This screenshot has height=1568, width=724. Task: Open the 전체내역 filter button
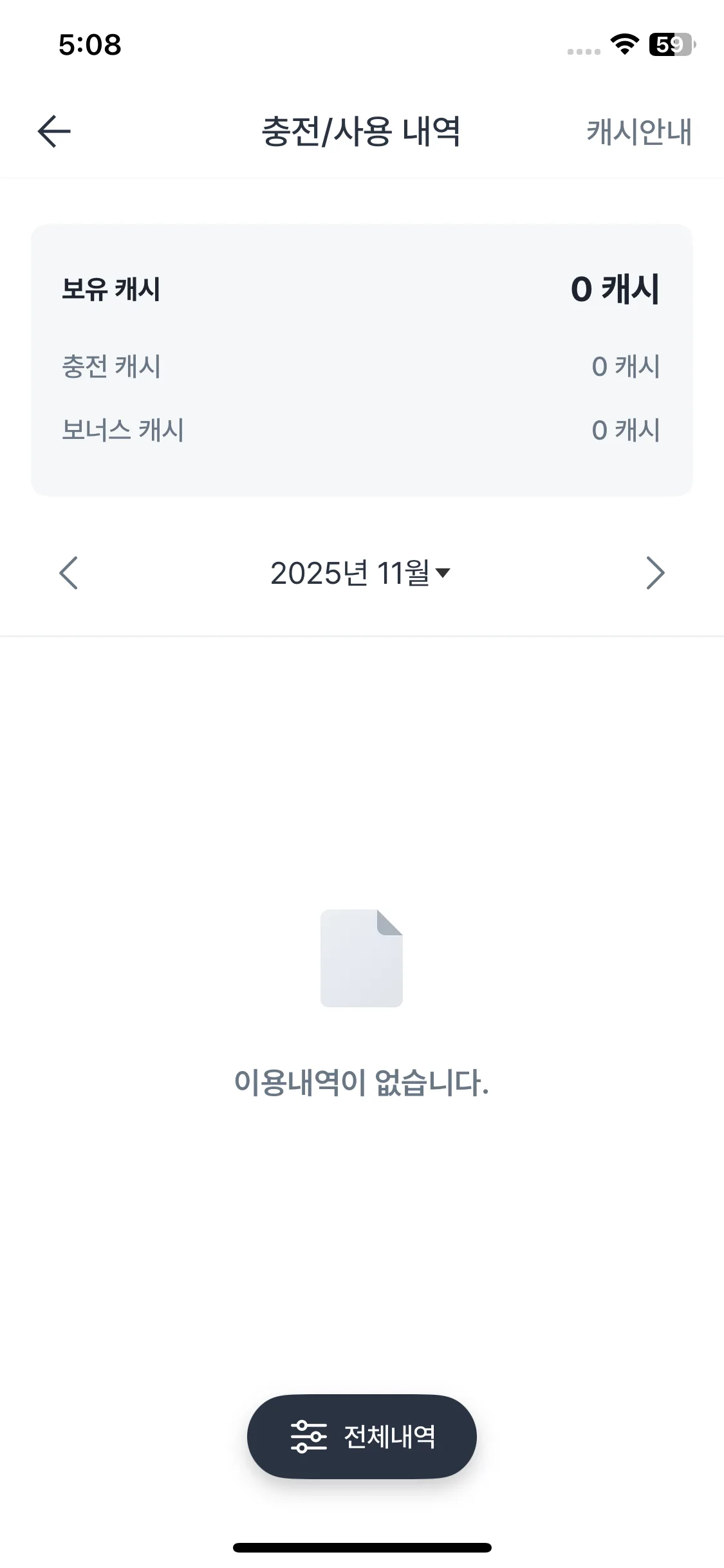point(362,1436)
